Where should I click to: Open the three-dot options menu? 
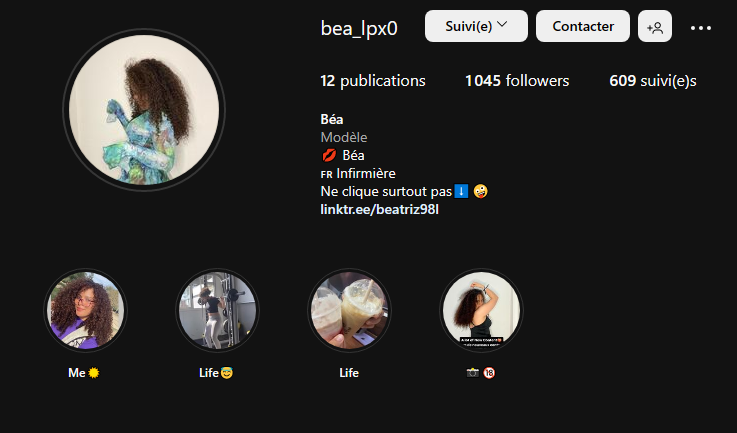701,28
